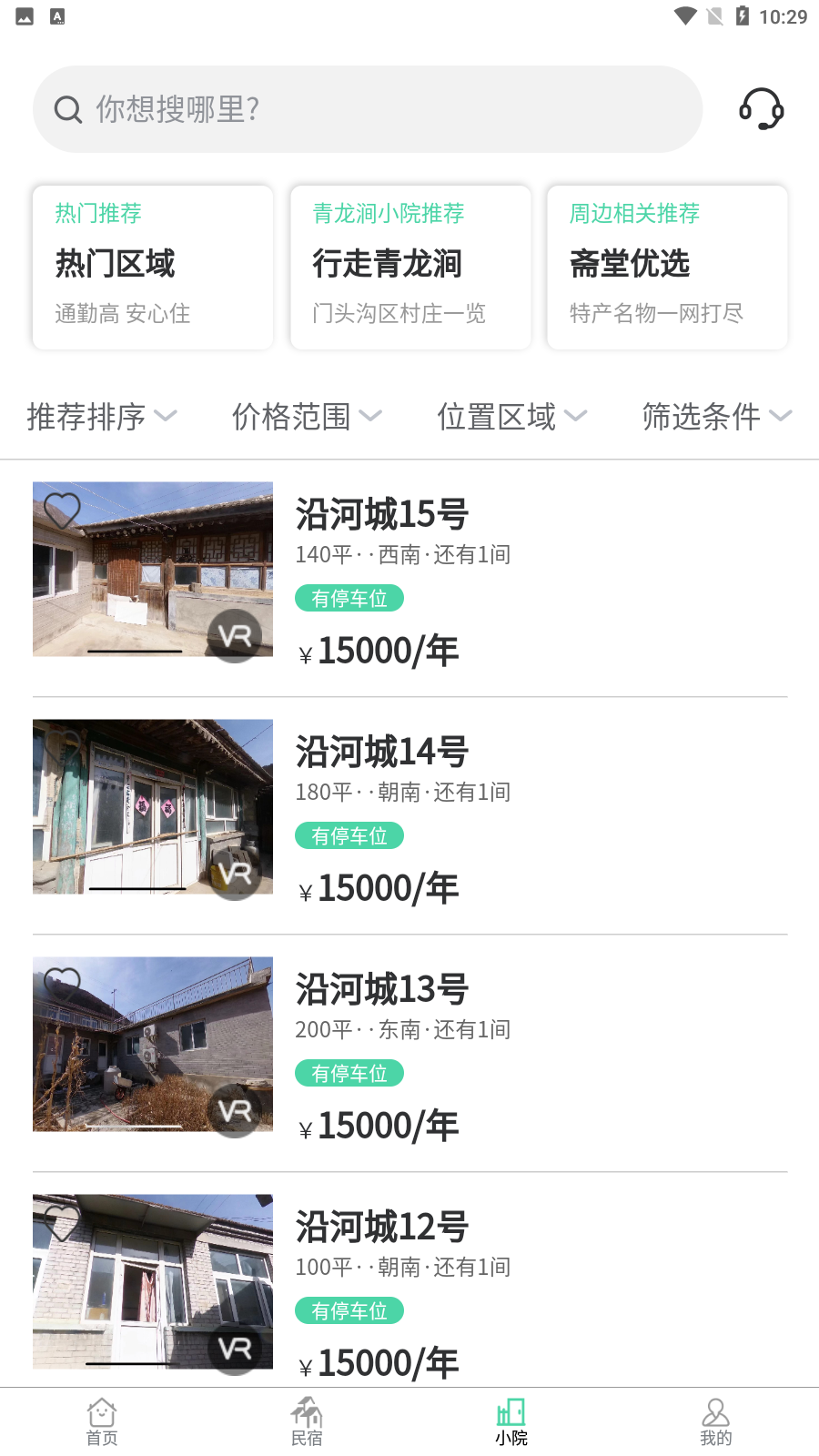Open the 筛选条件 filter menu
This screenshot has height=1456, width=819.
[717, 417]
